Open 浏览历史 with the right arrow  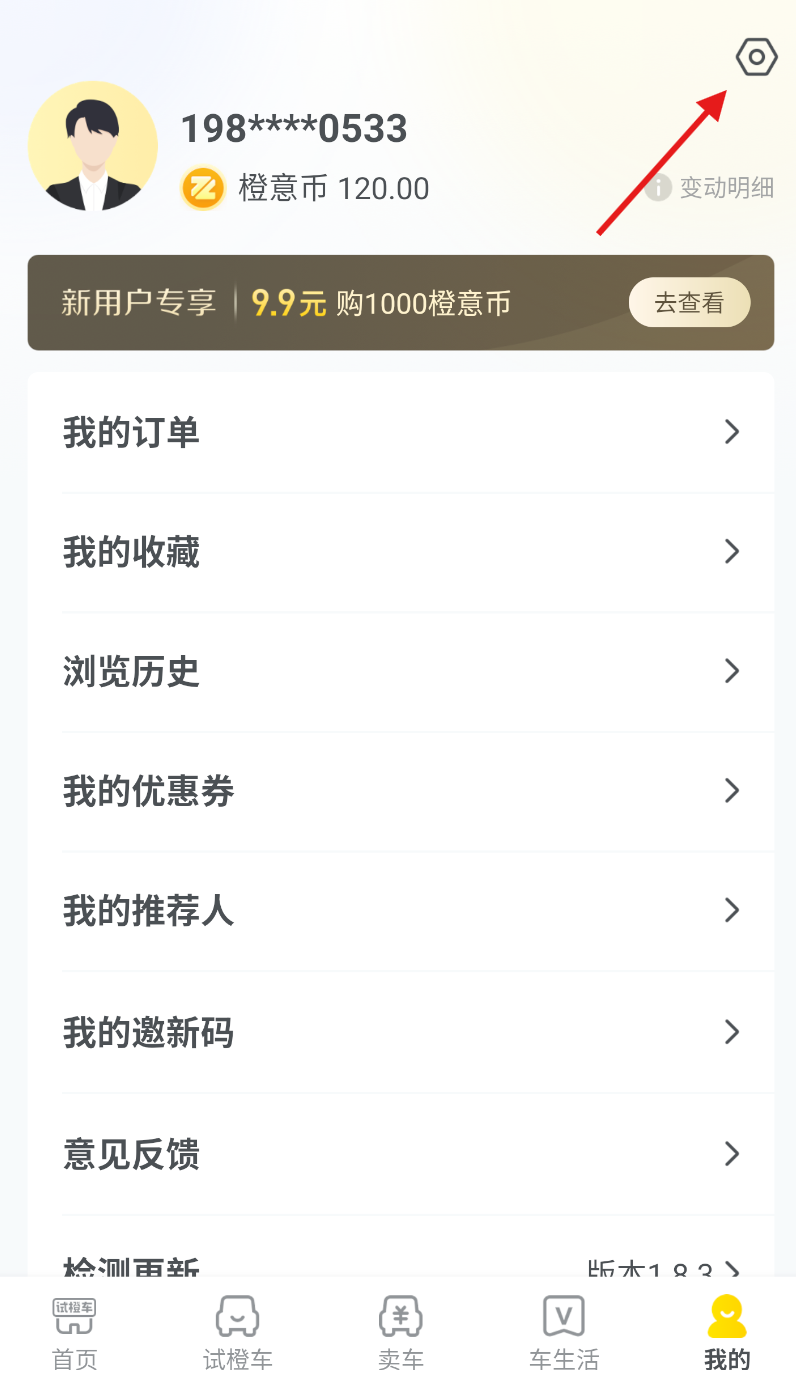(x=732, y=672)
